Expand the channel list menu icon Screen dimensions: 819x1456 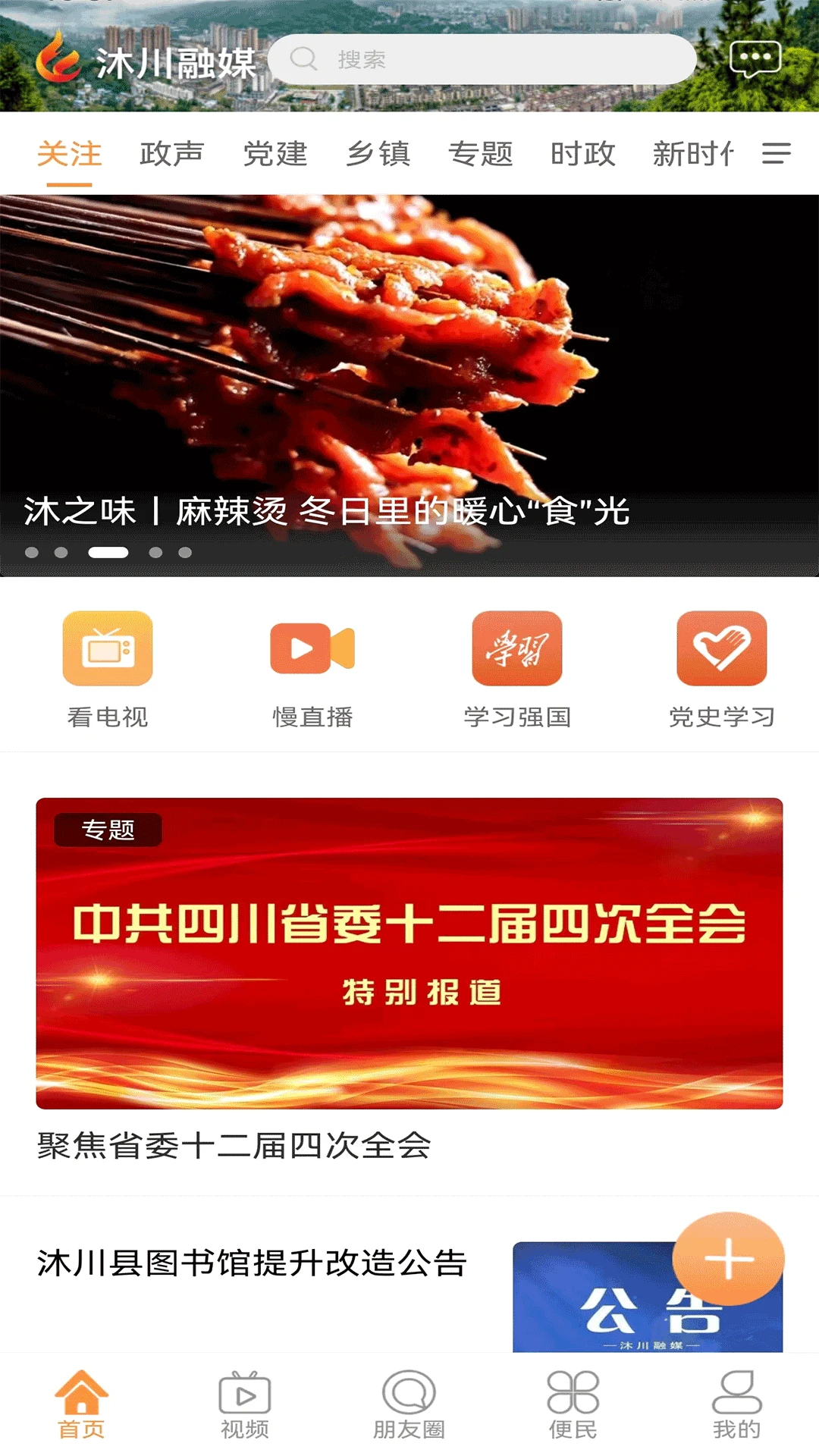[776, 154]
